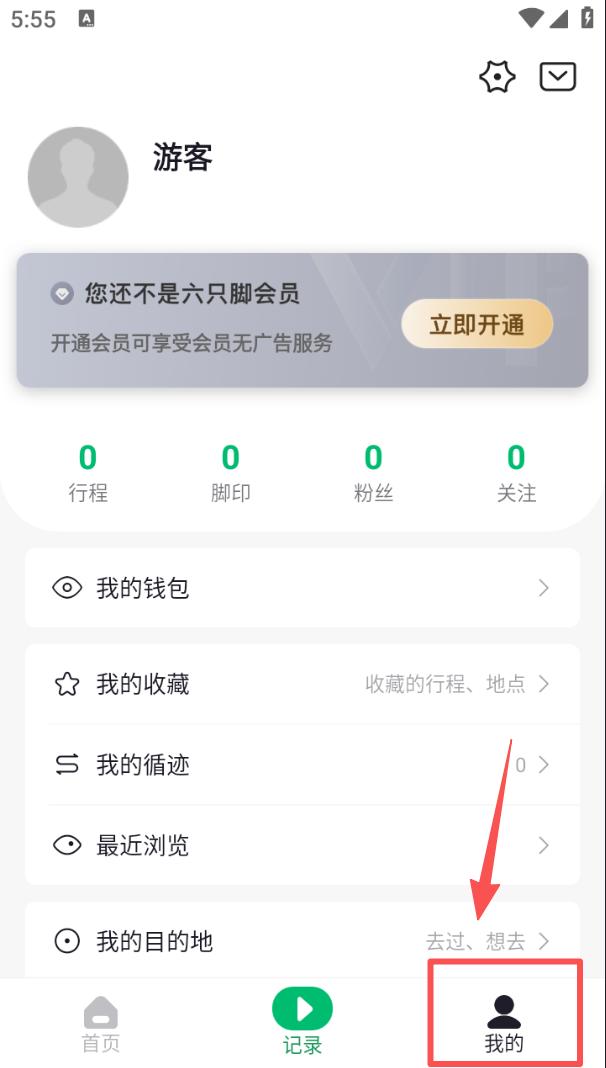Switch to the 首页 home tab

[100, 1024]
